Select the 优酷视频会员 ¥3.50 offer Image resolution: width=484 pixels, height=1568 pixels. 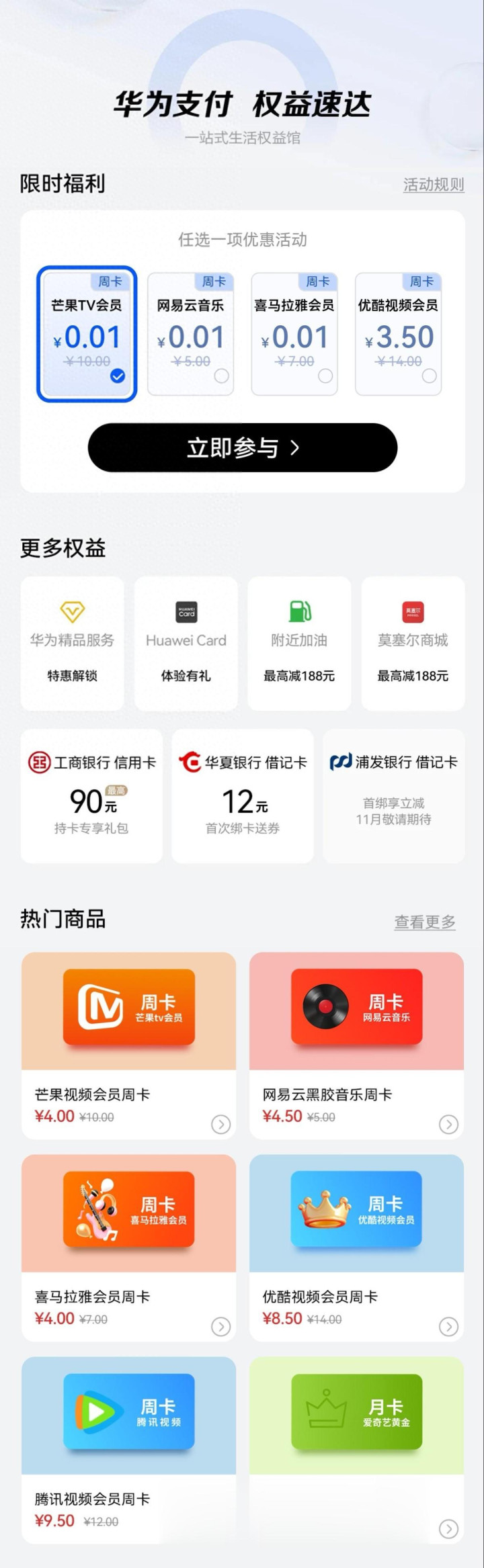point(398,334)
